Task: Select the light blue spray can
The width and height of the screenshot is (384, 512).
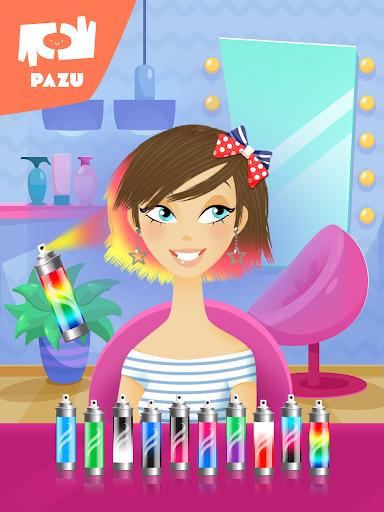Action: point(66,433)
